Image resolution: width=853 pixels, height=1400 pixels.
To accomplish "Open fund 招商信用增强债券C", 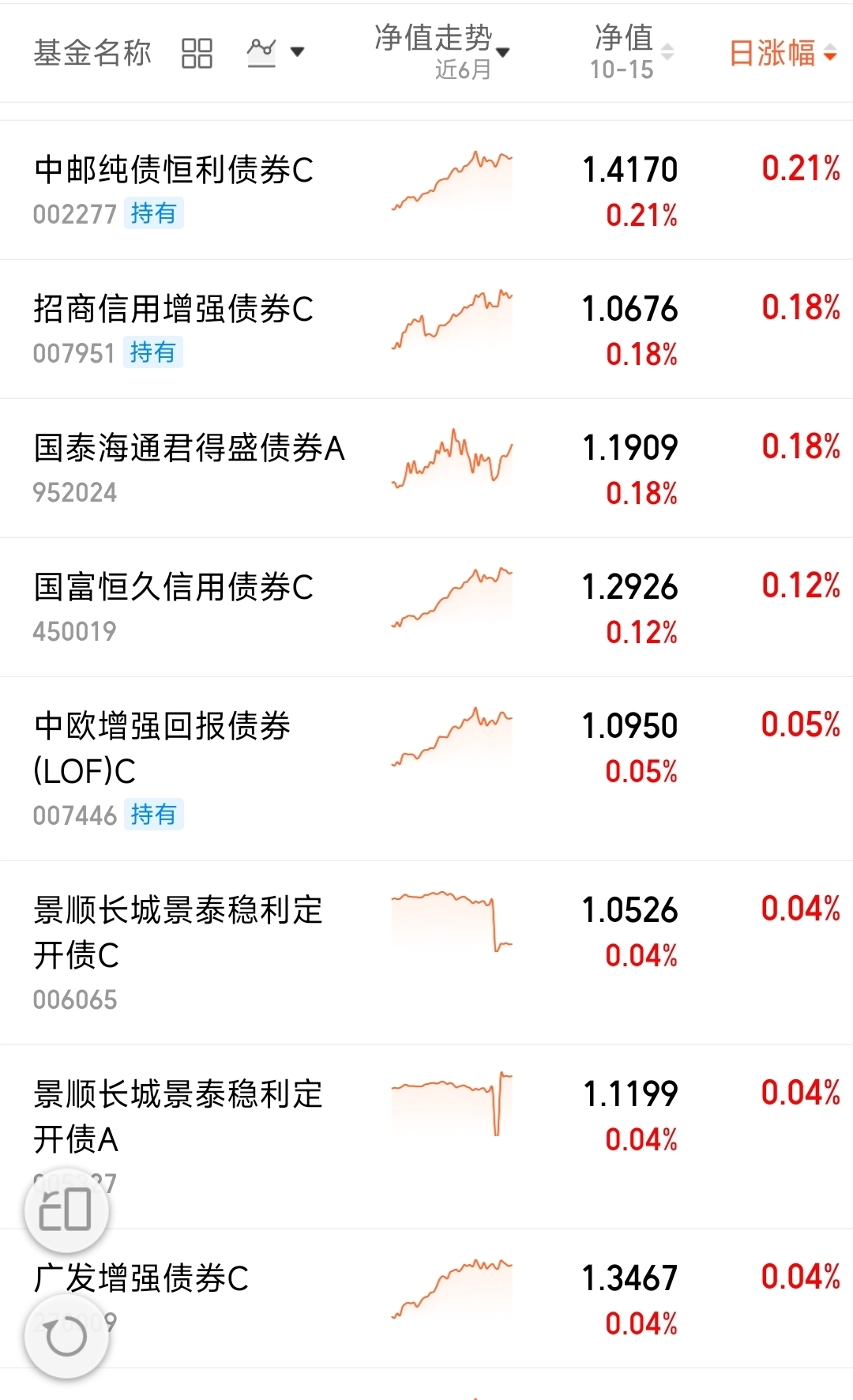I will (174, 310).
